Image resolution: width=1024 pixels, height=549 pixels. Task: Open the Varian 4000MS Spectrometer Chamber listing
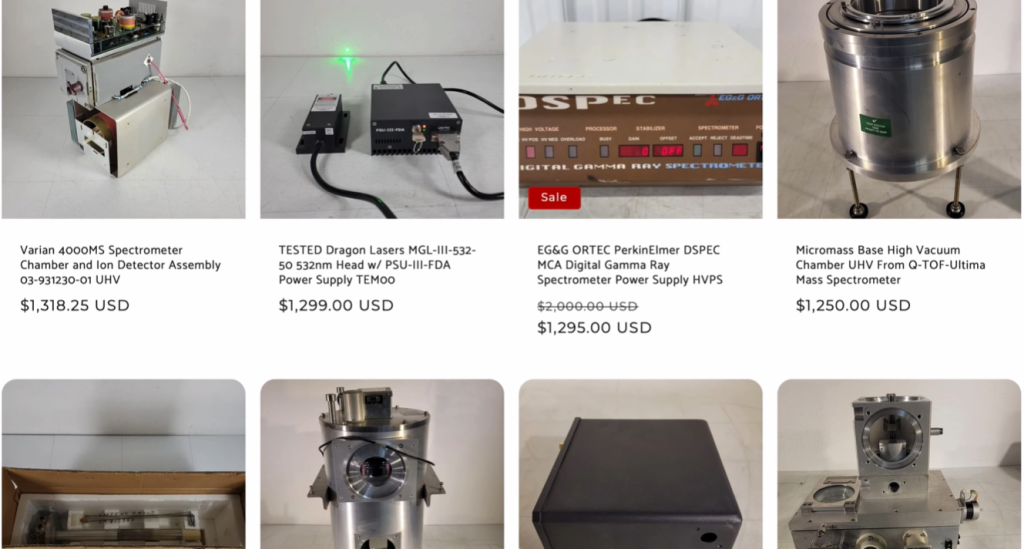123,109
